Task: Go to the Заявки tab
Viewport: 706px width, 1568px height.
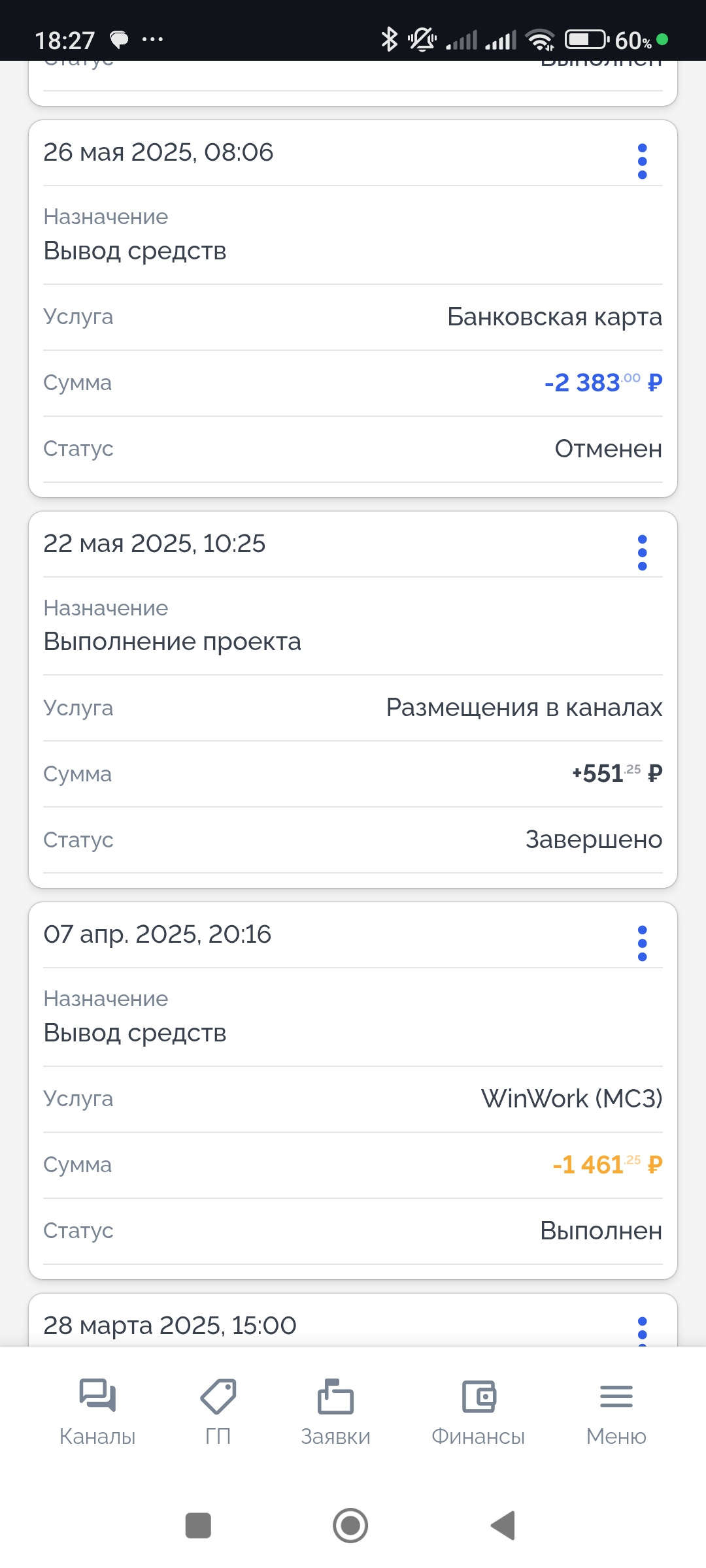Action: tap(335, 1412)
